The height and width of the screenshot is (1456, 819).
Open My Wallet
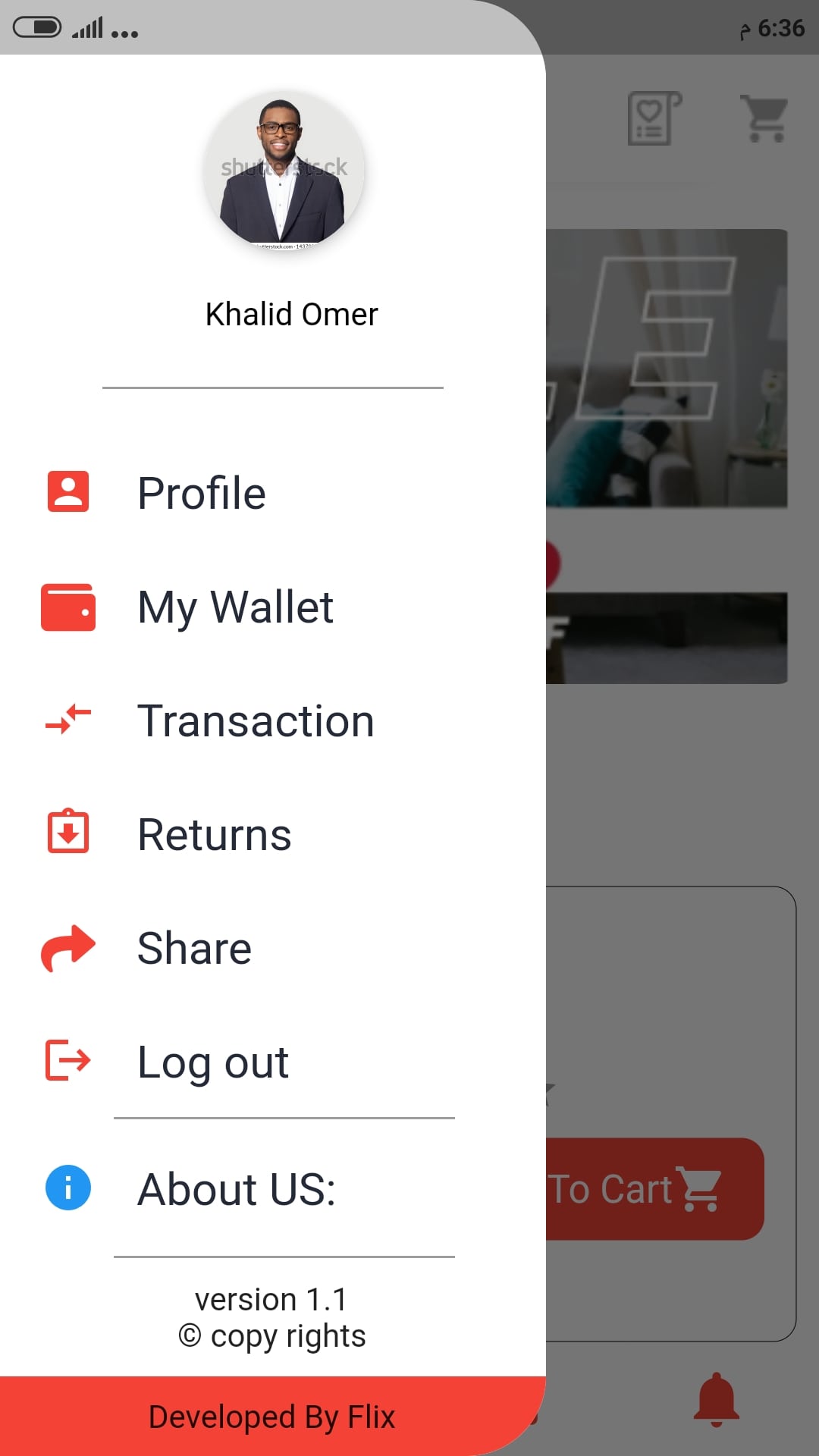pos(235,607)
